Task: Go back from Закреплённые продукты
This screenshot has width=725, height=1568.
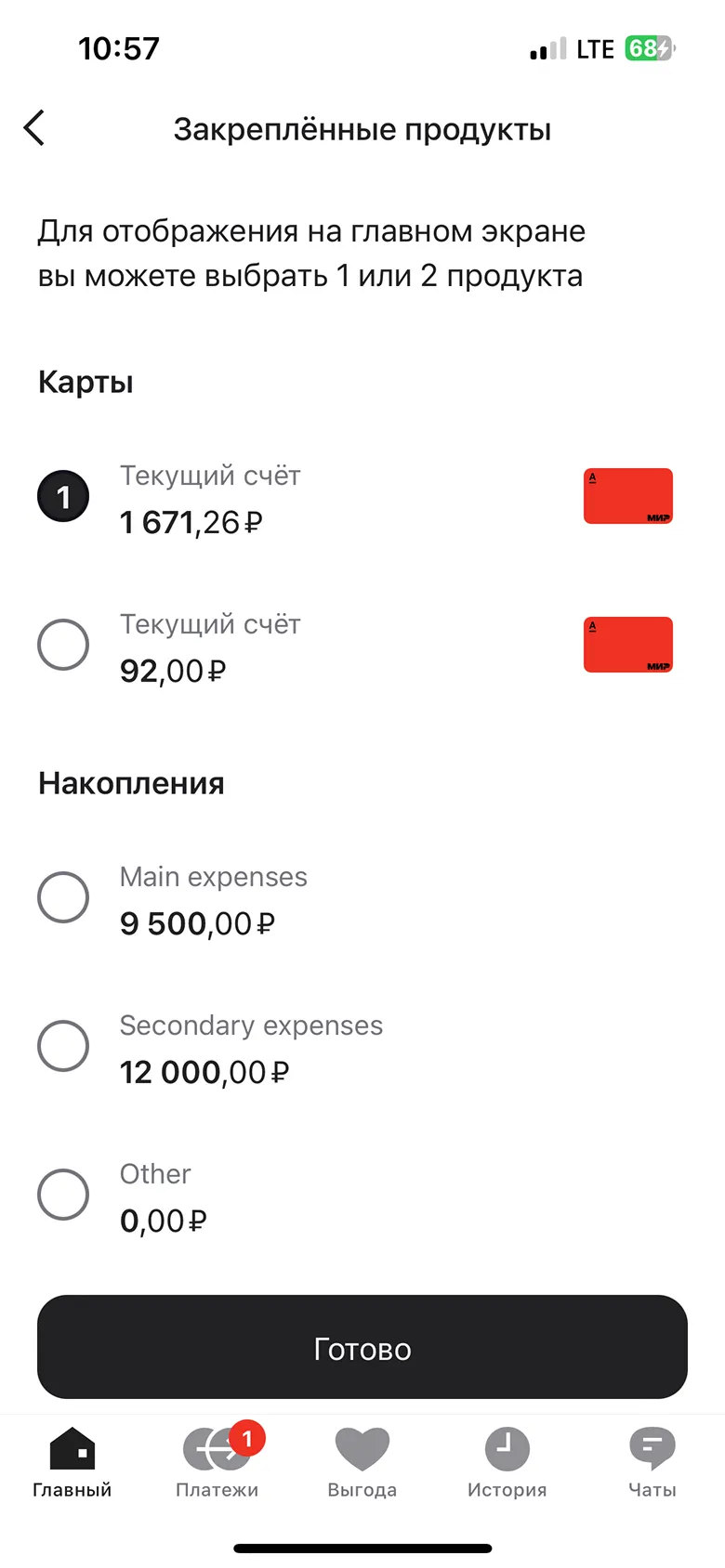Action: (x=34, y=128)
